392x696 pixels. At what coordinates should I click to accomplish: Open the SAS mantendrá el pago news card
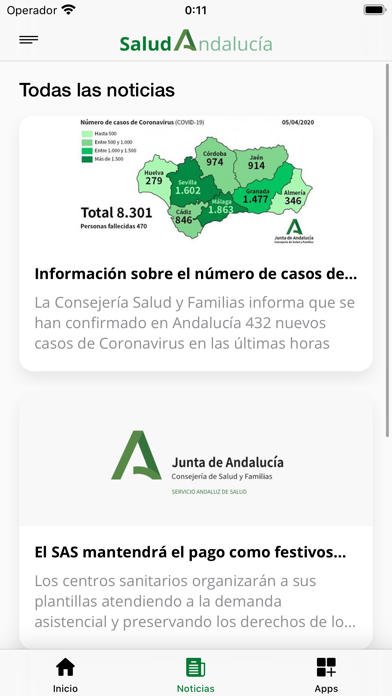pos(196,524)
